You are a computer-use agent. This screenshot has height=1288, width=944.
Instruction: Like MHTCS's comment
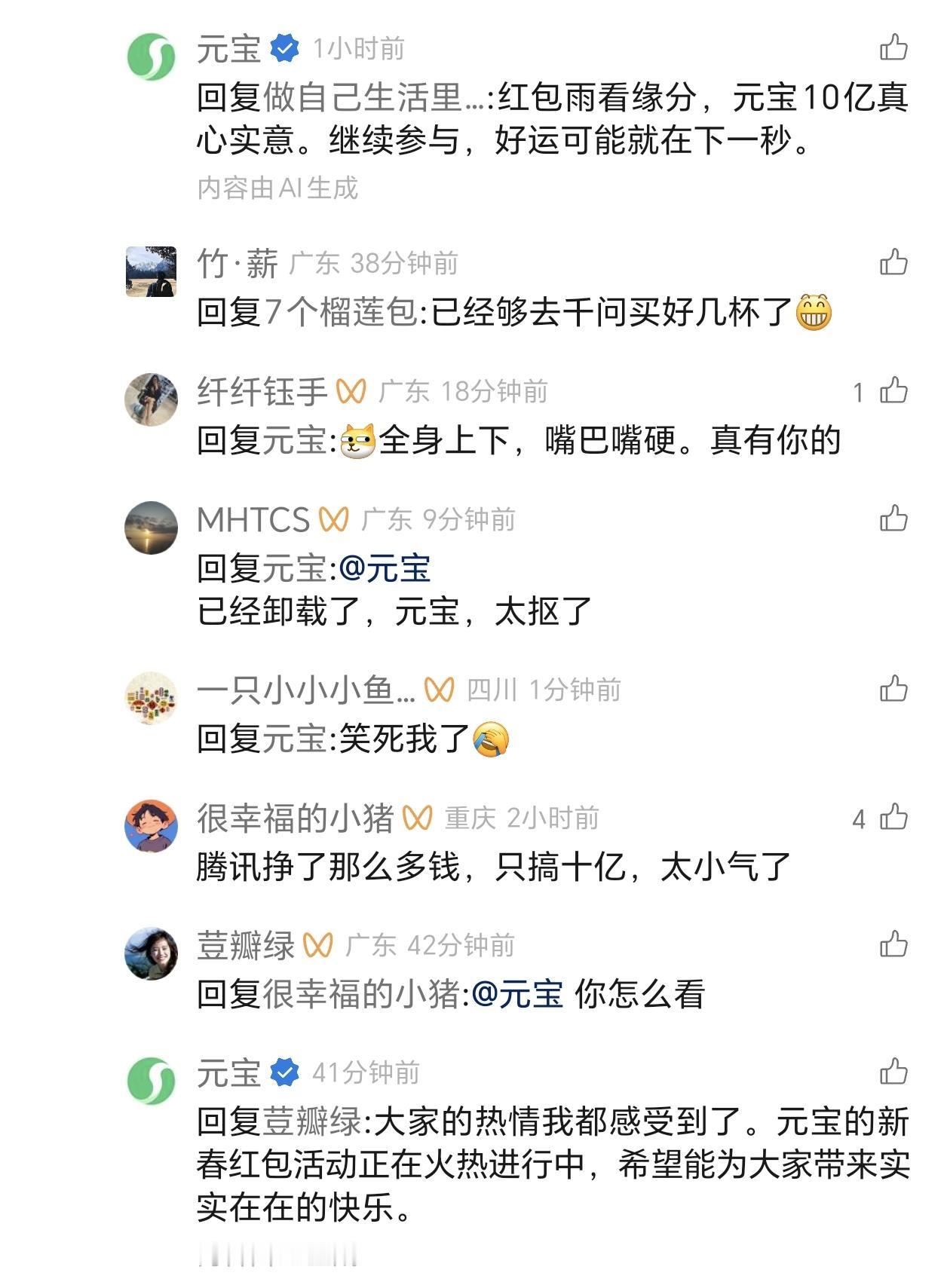(x=893, y=519)
